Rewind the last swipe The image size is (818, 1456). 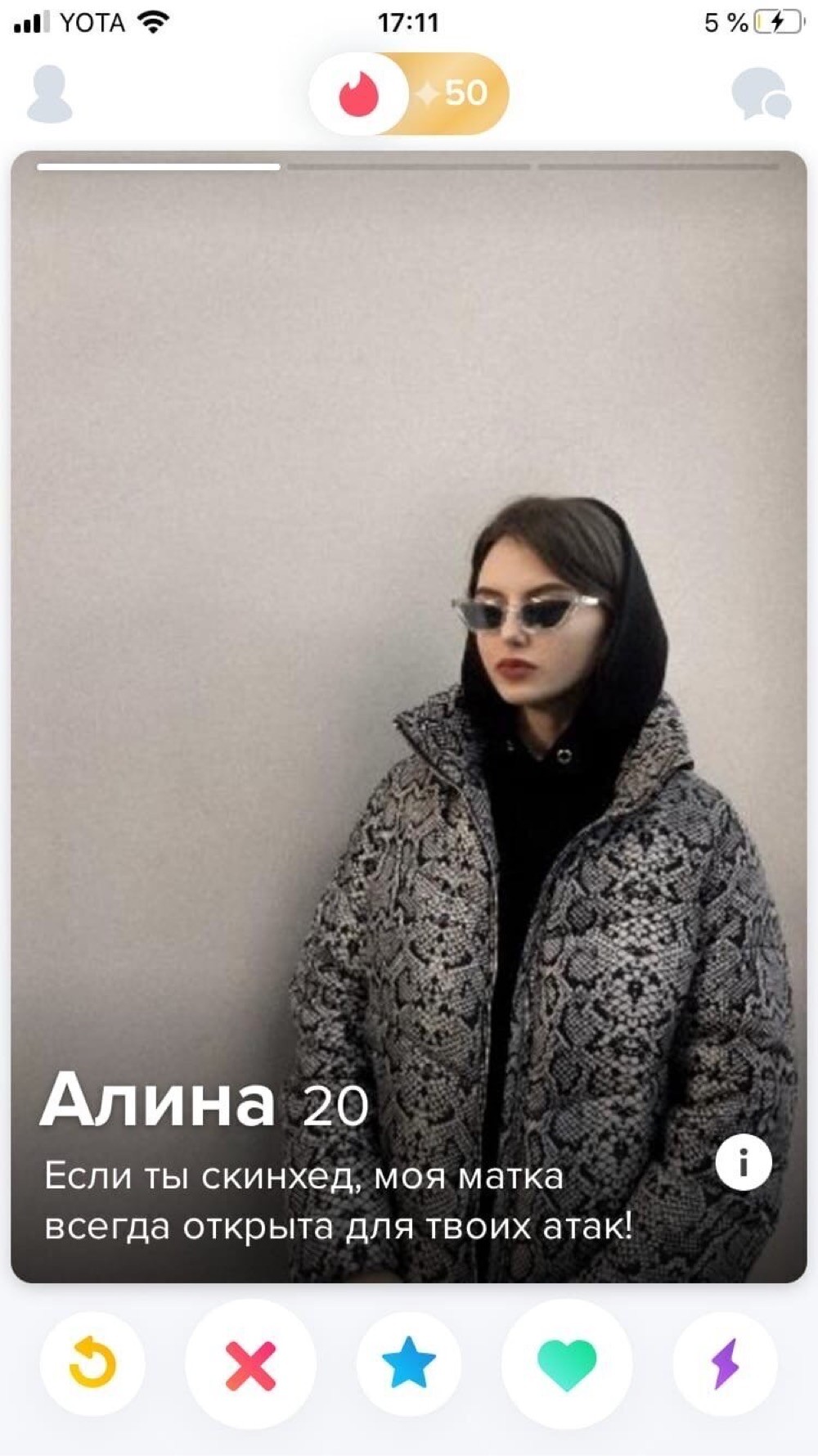coord(92,1364)
